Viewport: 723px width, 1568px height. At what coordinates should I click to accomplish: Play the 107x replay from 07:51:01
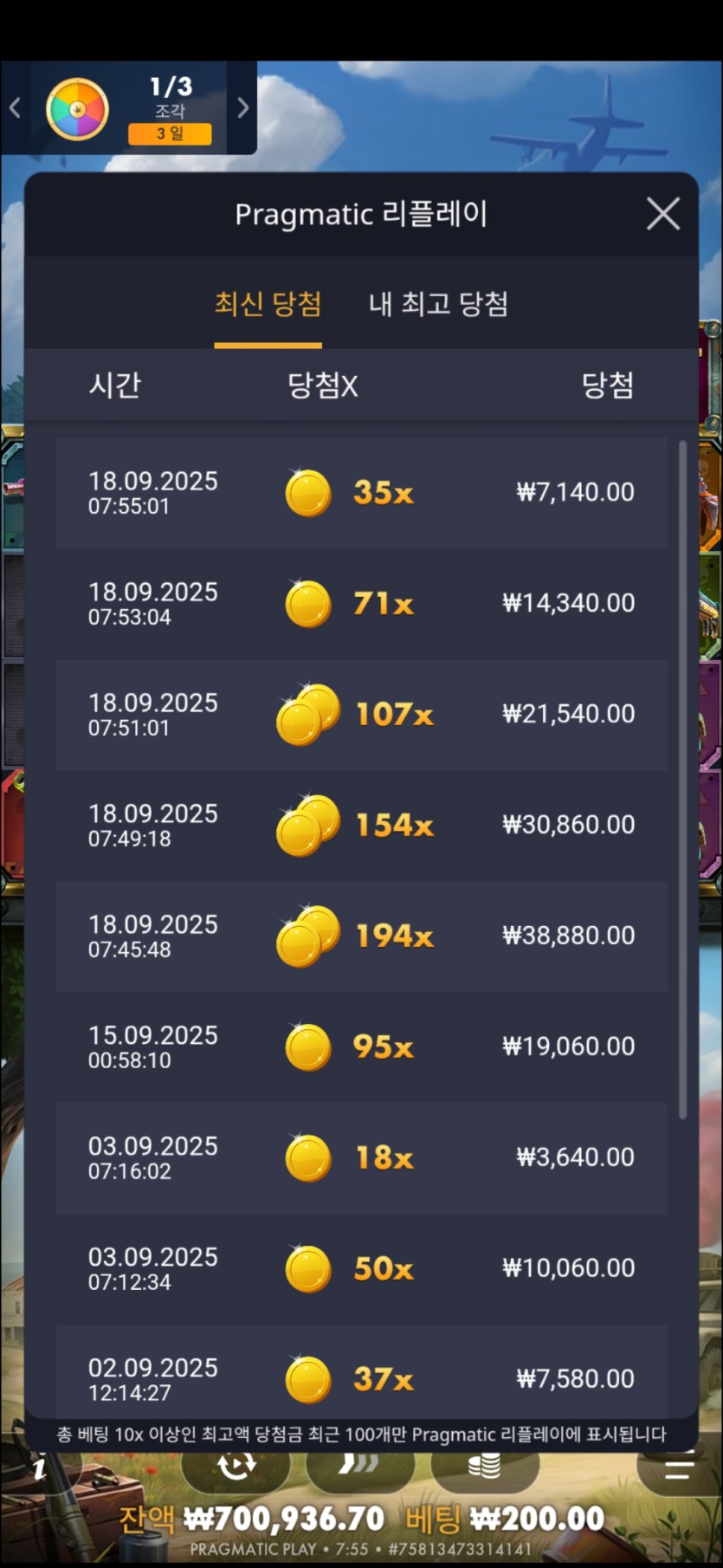(x=361, y=715)
